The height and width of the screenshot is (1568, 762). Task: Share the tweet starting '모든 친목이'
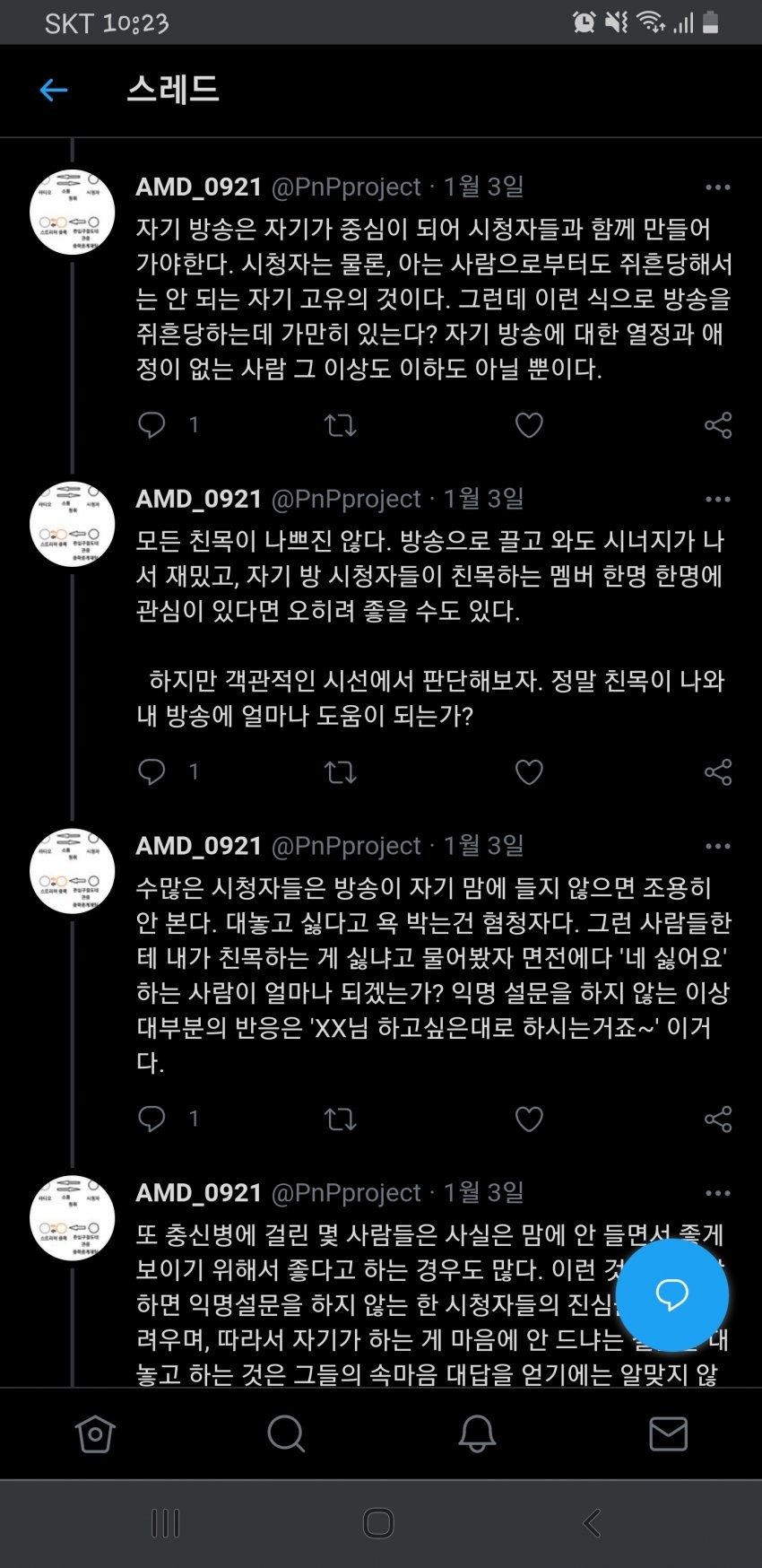(717, 771)
